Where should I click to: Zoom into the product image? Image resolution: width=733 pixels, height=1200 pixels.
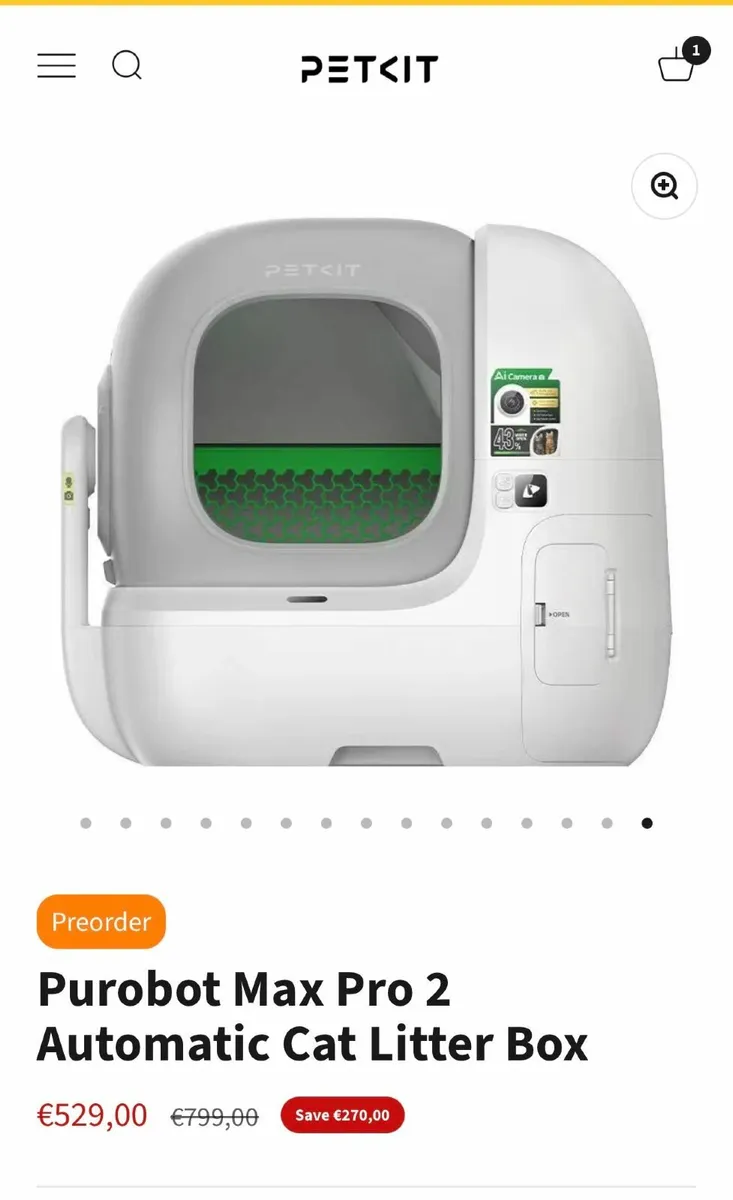(x=664, y=186)
